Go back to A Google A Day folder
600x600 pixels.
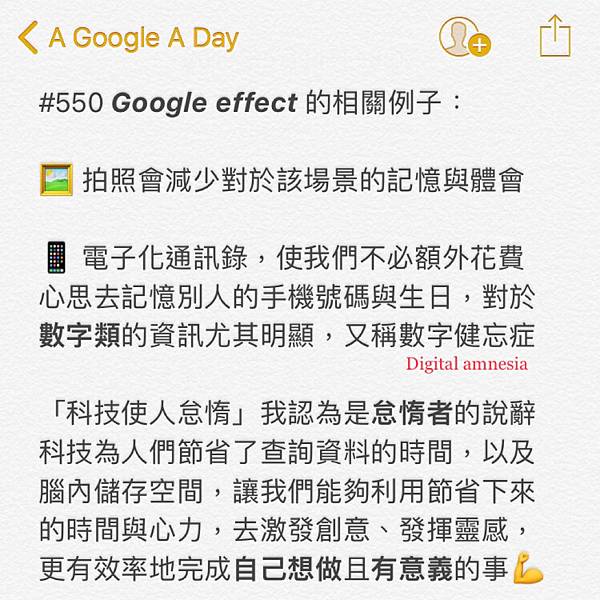click(128, 38)
